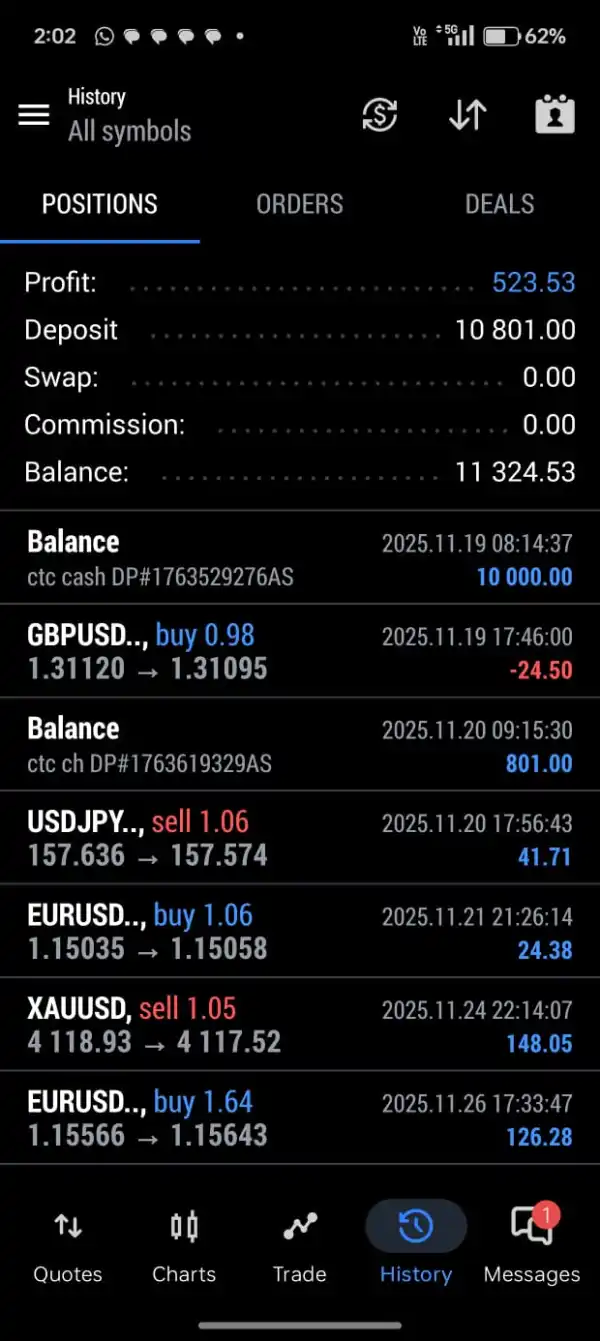Image resolution: width=600 pixels, height=1341 pixels.
Task: Switch to the Trade tab
Action: click(300, 1246)
